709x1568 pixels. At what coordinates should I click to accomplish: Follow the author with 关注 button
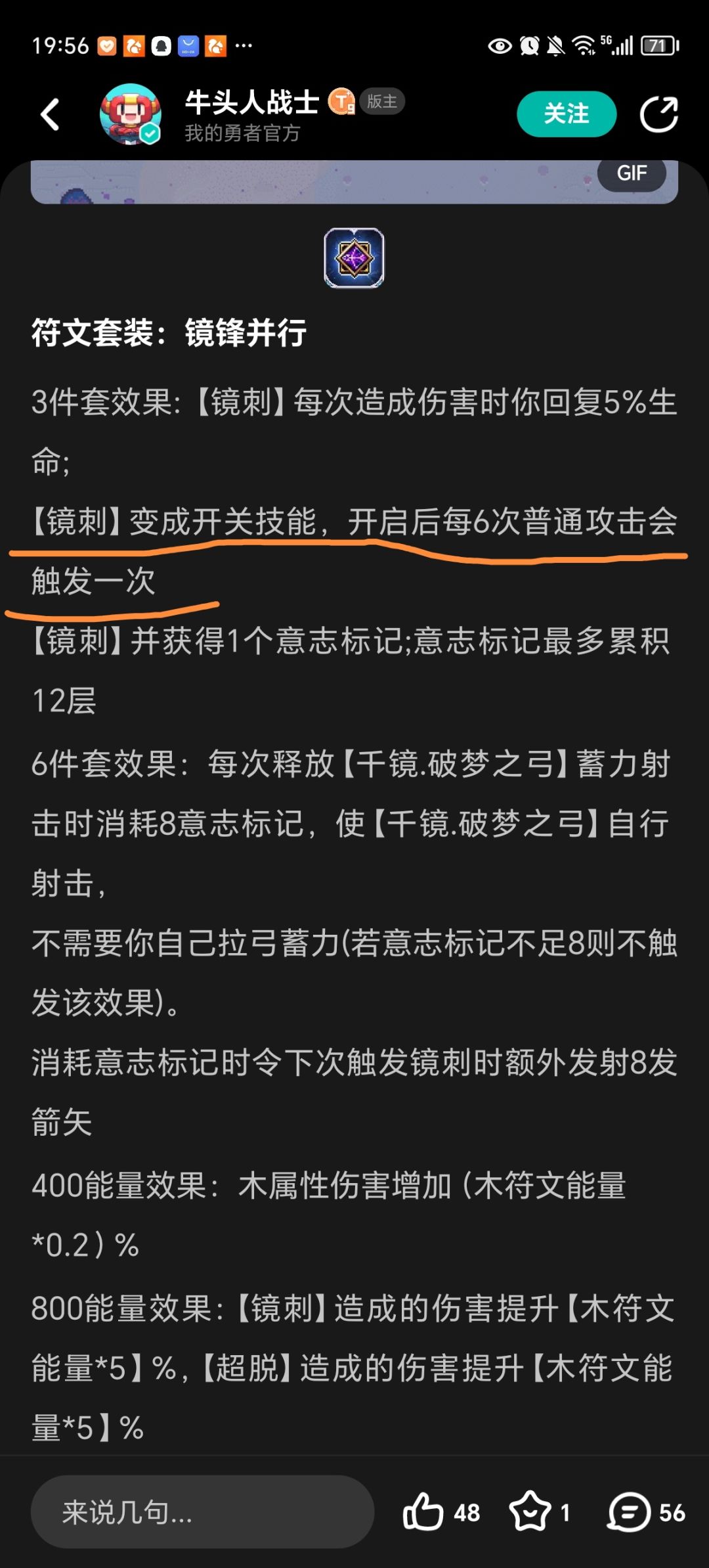point(567,114)
